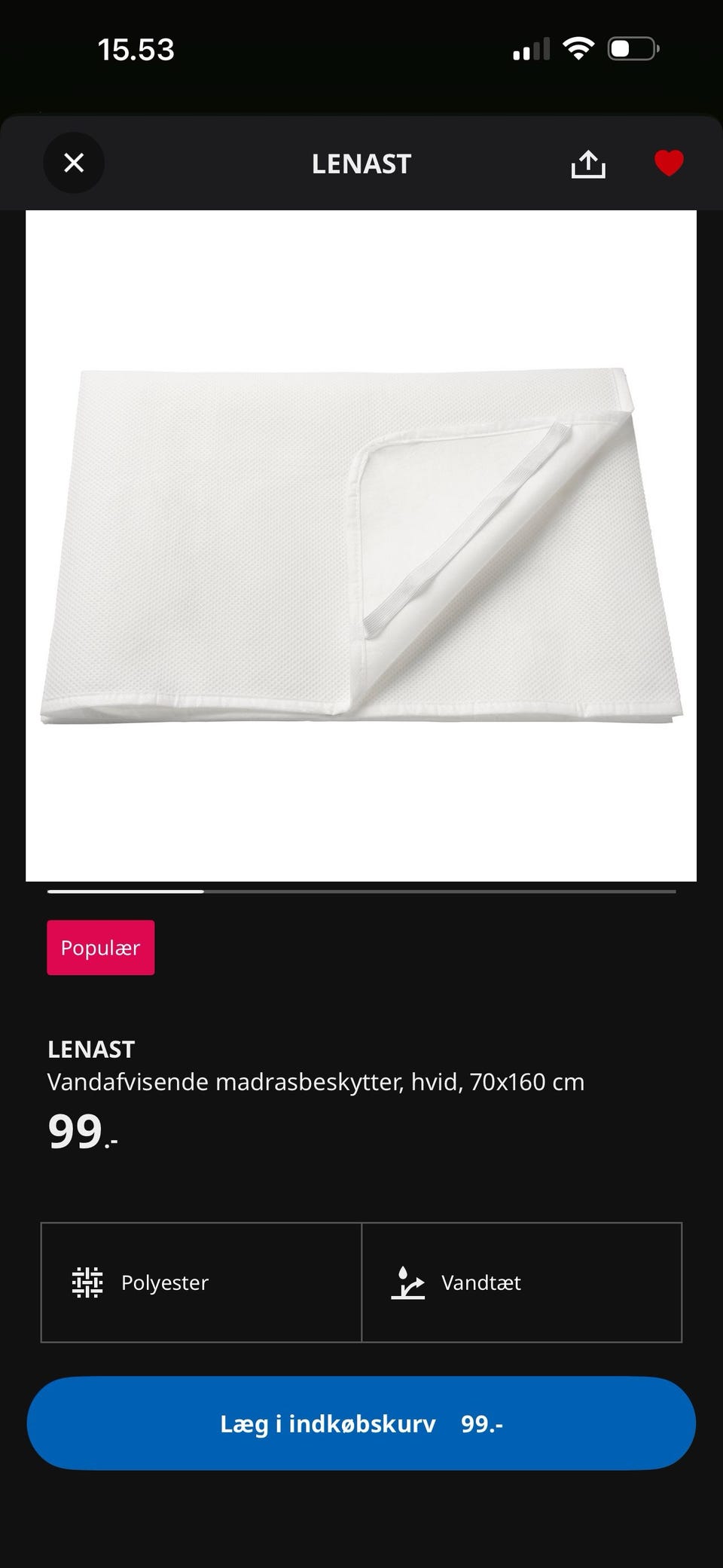Remove LENAST from favorites heart

pos(668,163)
